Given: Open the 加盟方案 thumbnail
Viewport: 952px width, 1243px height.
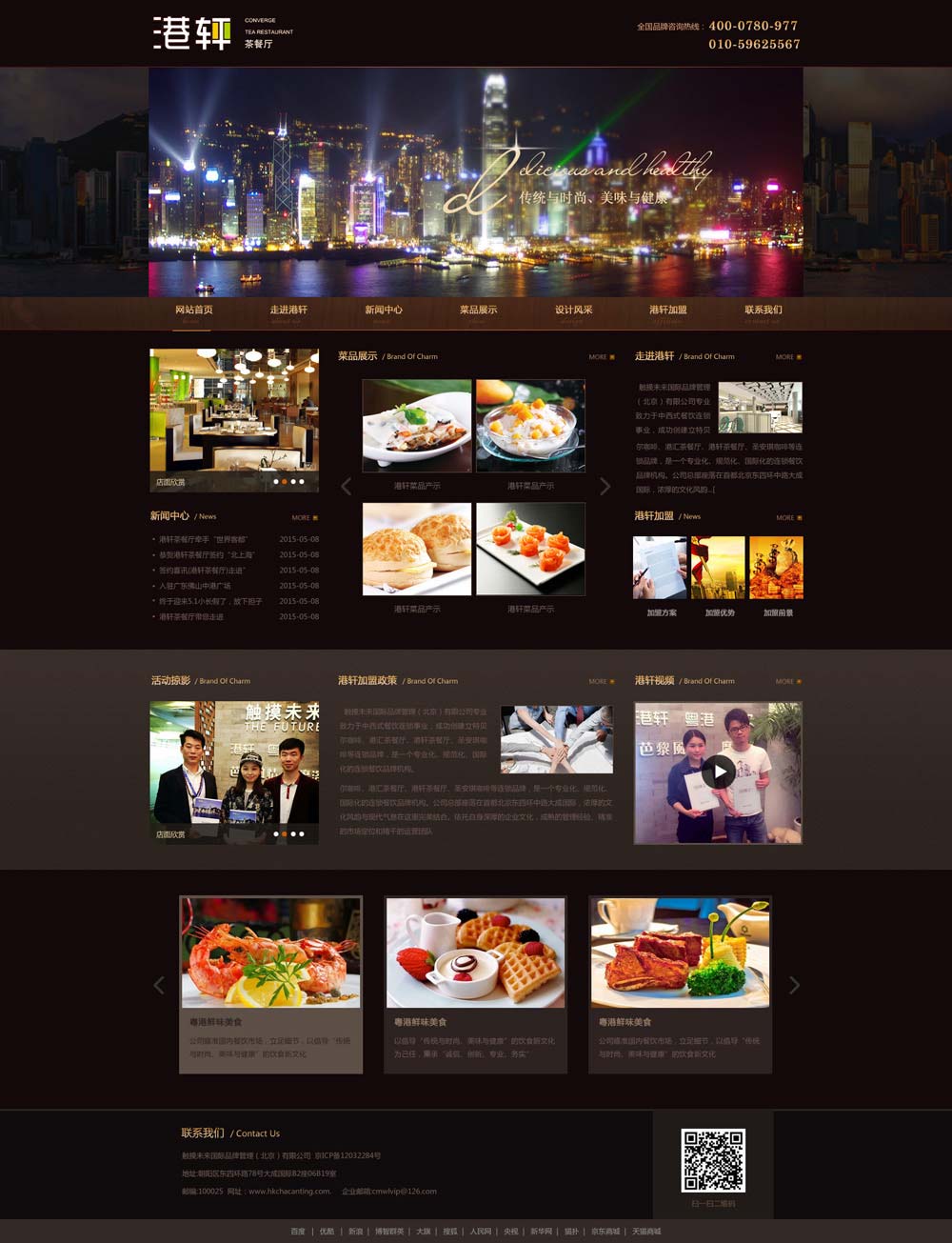Looking at the screenshot, I should (x=660, y=569).
